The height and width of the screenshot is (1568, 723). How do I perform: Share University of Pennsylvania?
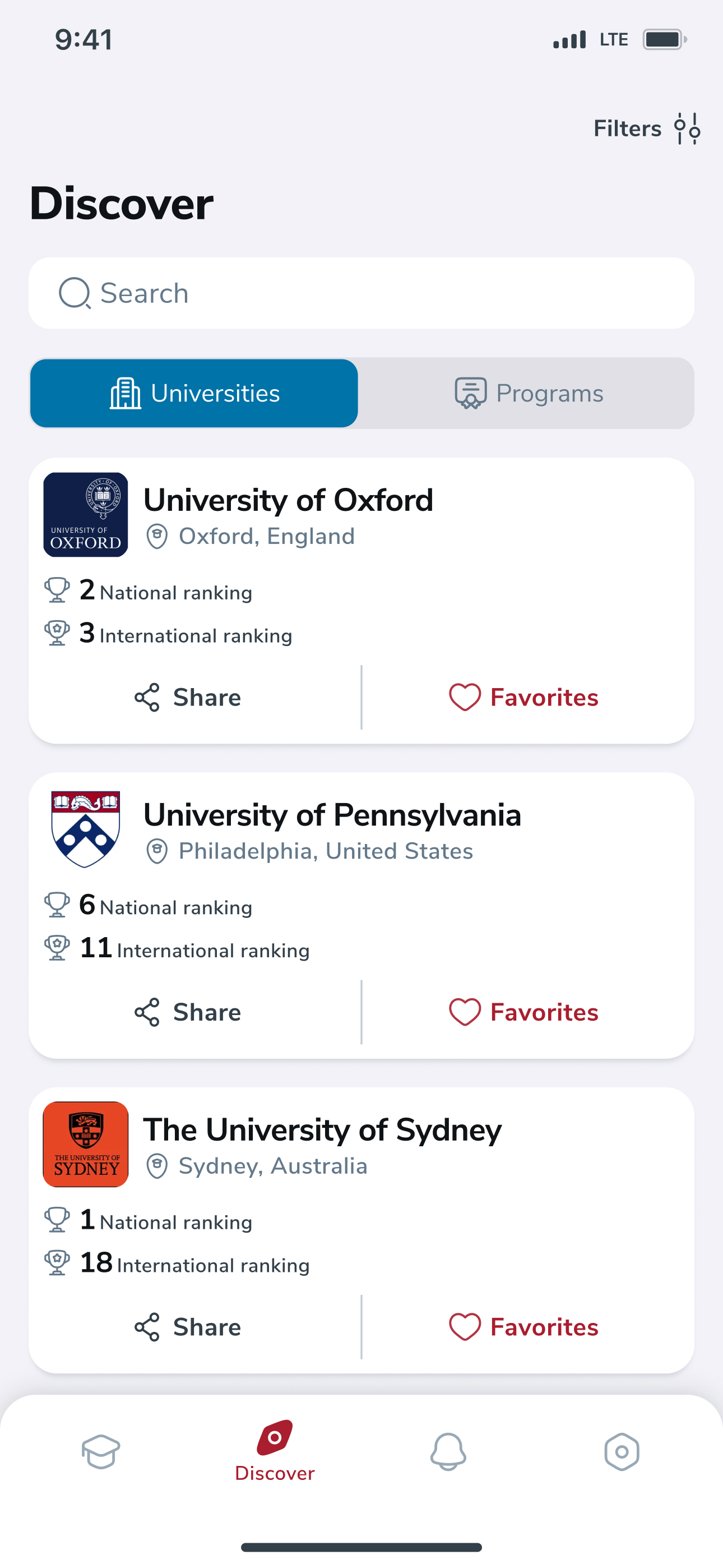click(x=188, y=1012)
